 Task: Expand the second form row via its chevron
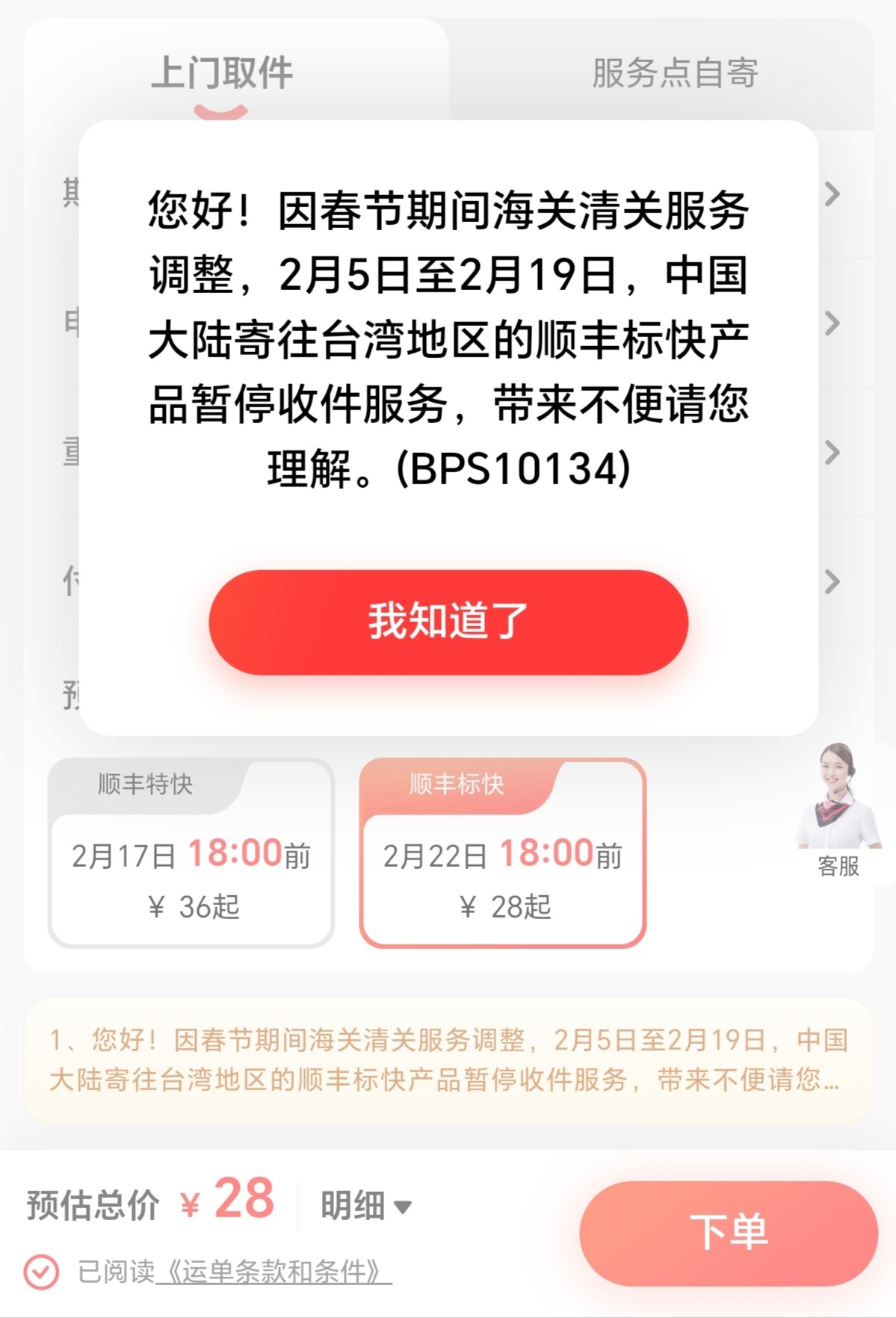coord(832,321)
